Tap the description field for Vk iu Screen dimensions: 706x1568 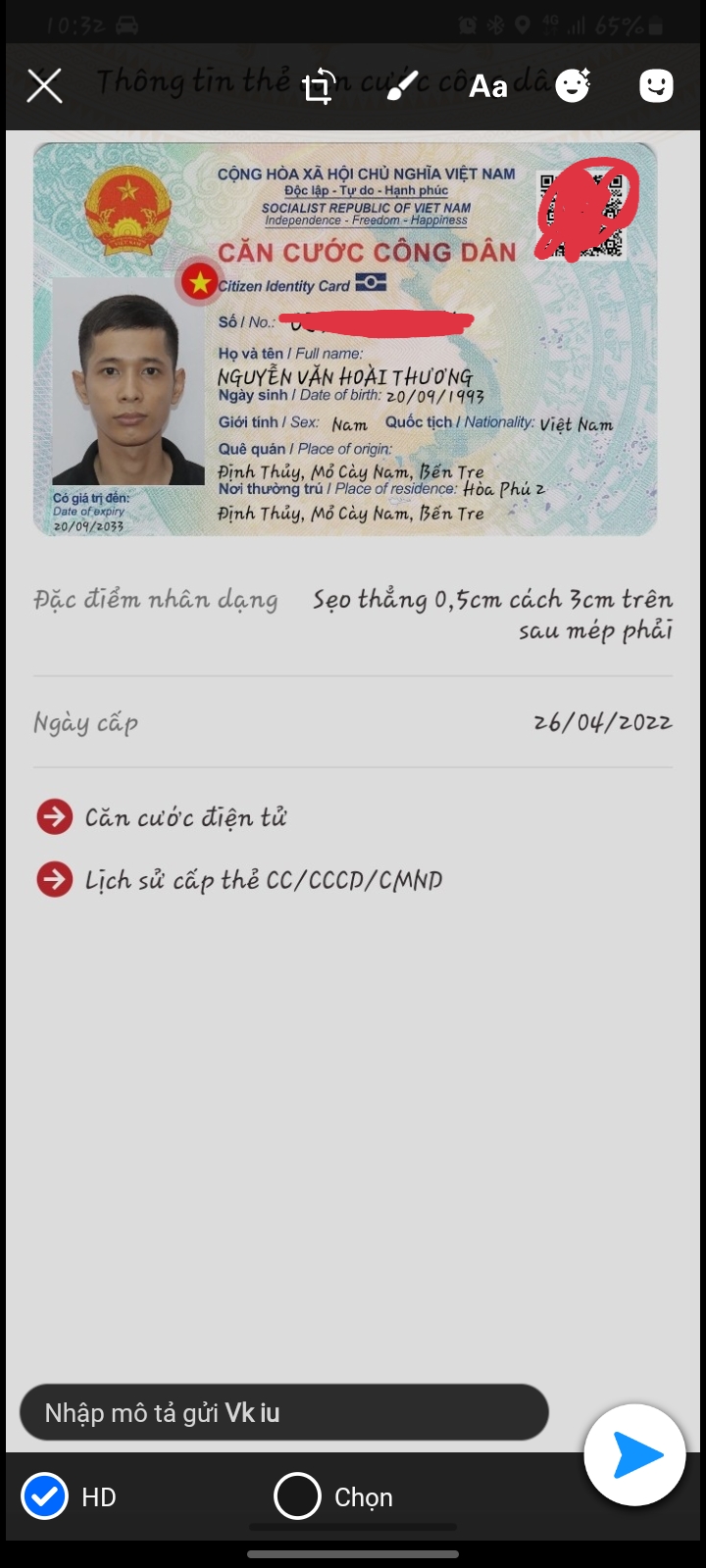tap(283, 1412)
